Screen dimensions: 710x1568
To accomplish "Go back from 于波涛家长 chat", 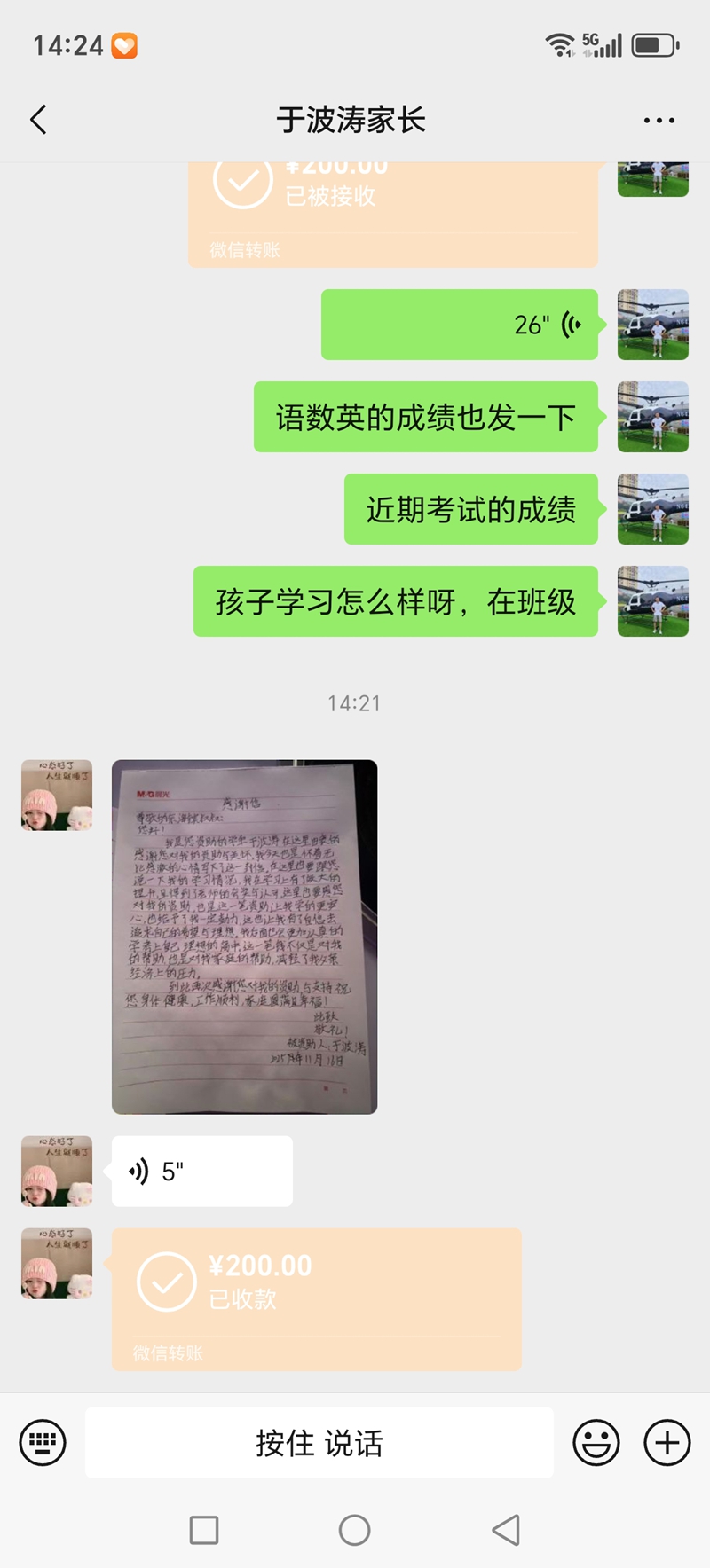I will coord(38,120).
